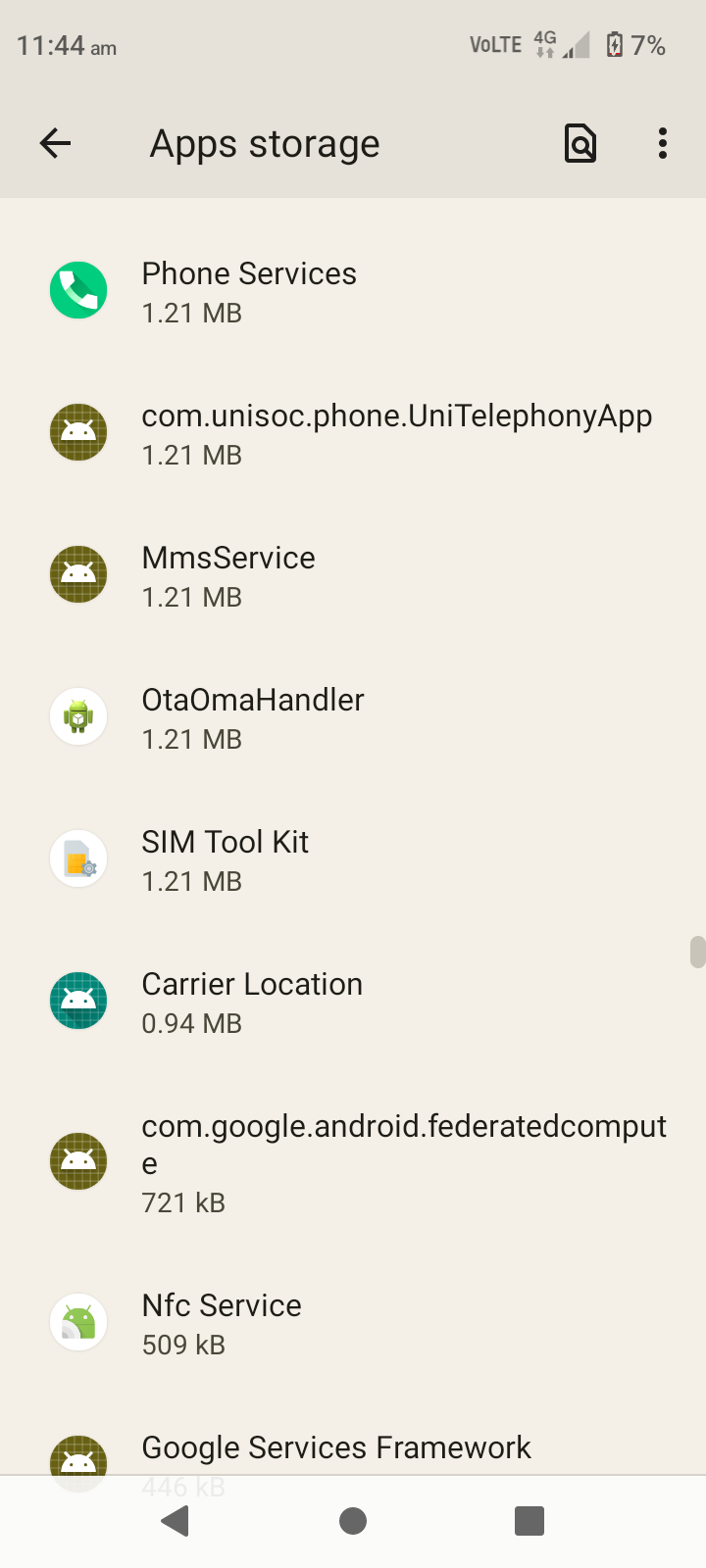Open the search apps icon
The height and width of the screenshot is (1568, 706).
580,144
